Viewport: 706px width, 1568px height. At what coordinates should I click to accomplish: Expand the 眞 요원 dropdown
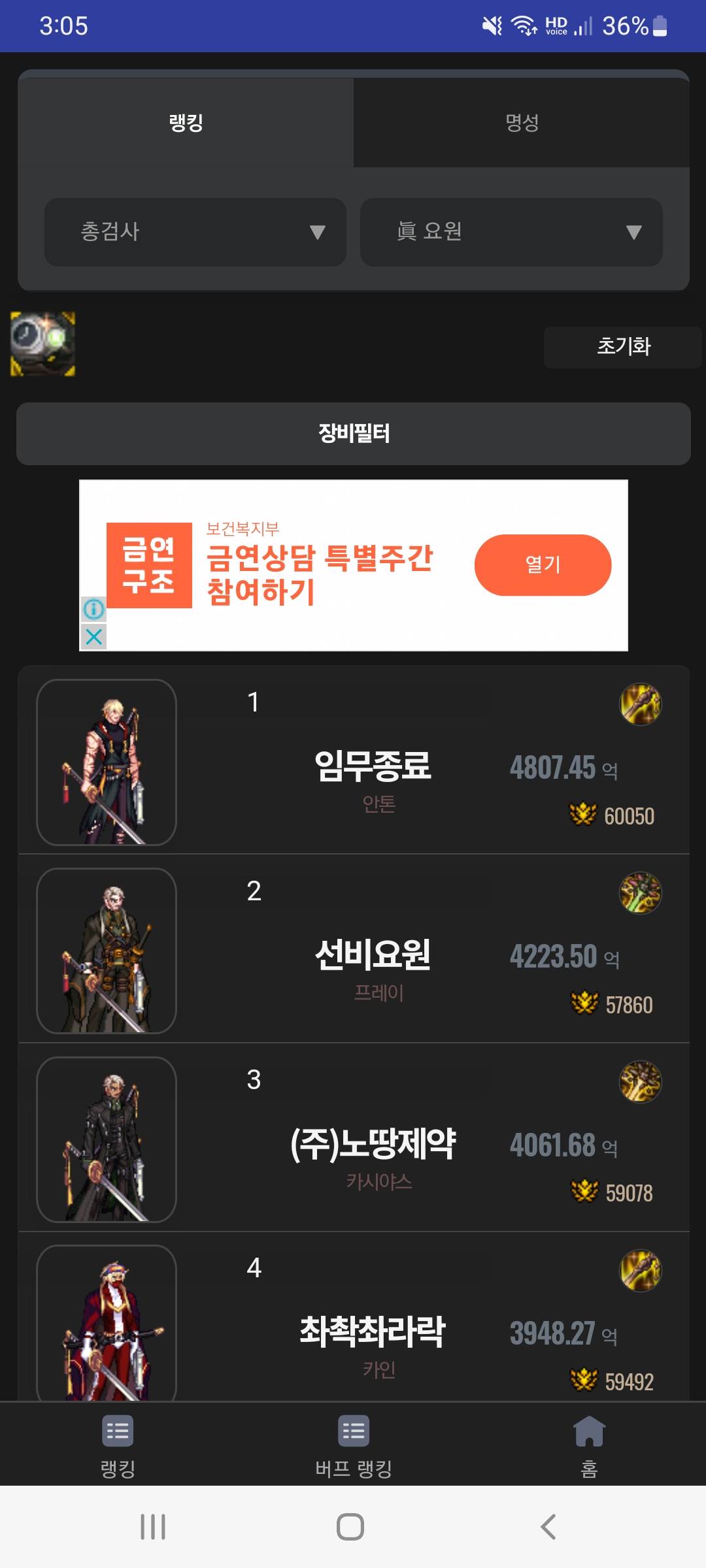[x=511, y=232]
